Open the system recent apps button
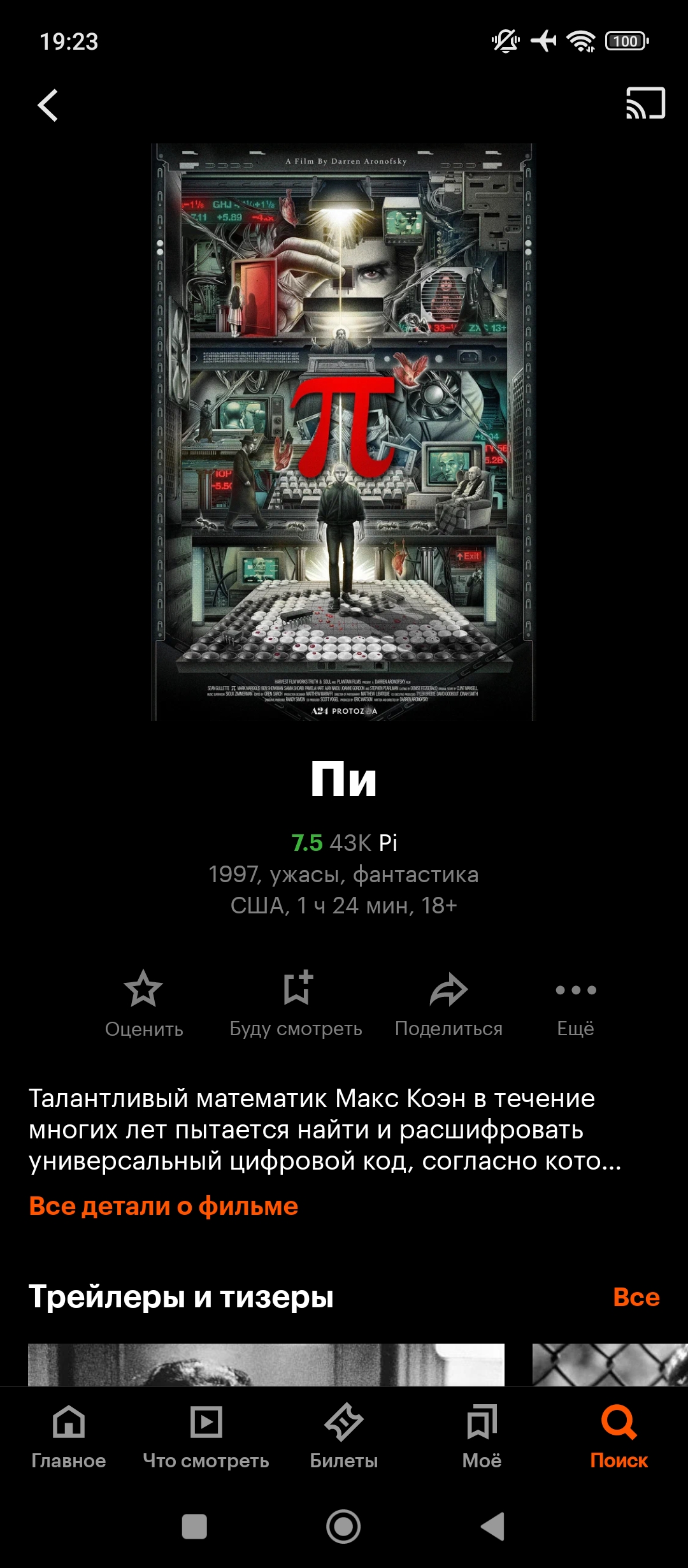 click(194, 1527)
